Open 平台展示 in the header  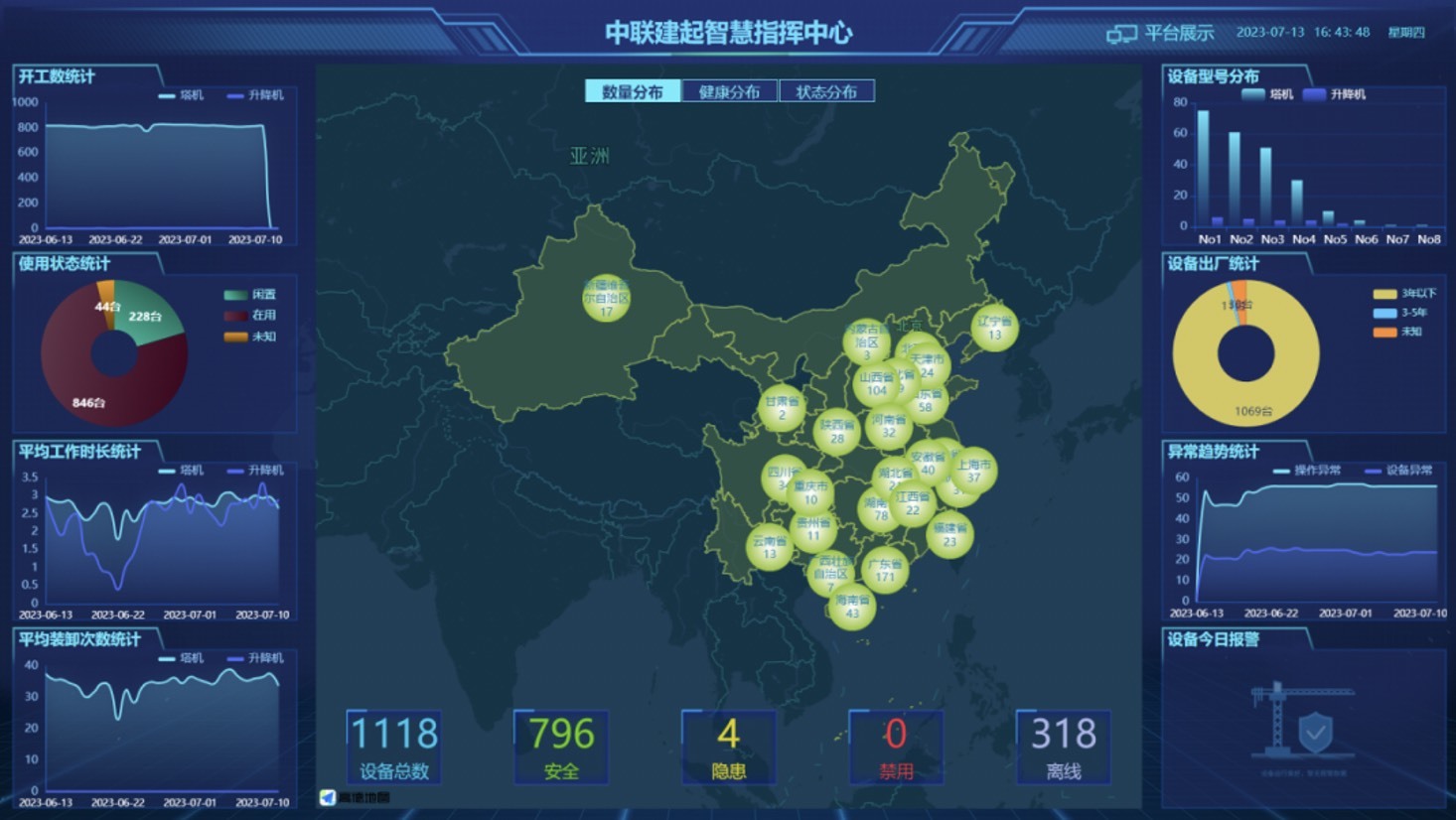coord(1161,33)
